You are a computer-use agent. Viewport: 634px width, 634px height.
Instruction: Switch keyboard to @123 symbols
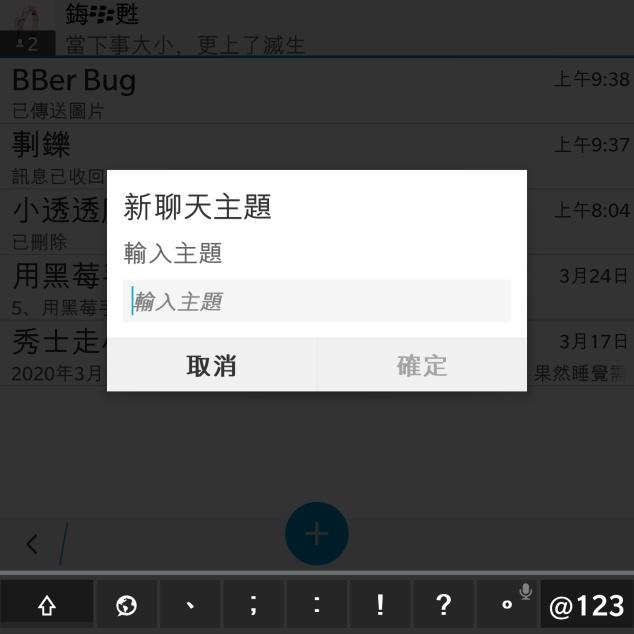click(x=587, y=606)
